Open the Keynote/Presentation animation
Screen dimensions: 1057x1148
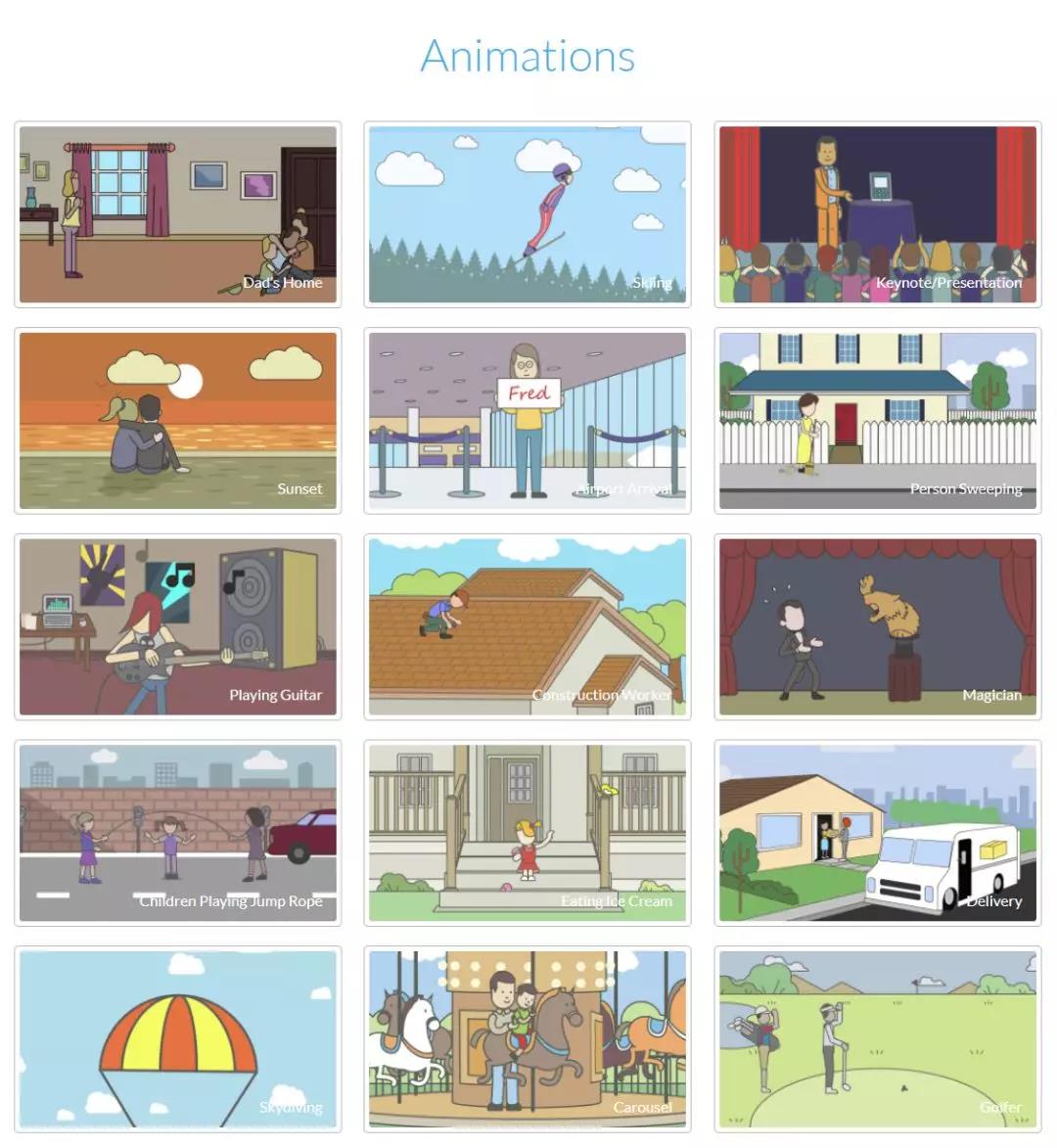click(x=878, y=214)
